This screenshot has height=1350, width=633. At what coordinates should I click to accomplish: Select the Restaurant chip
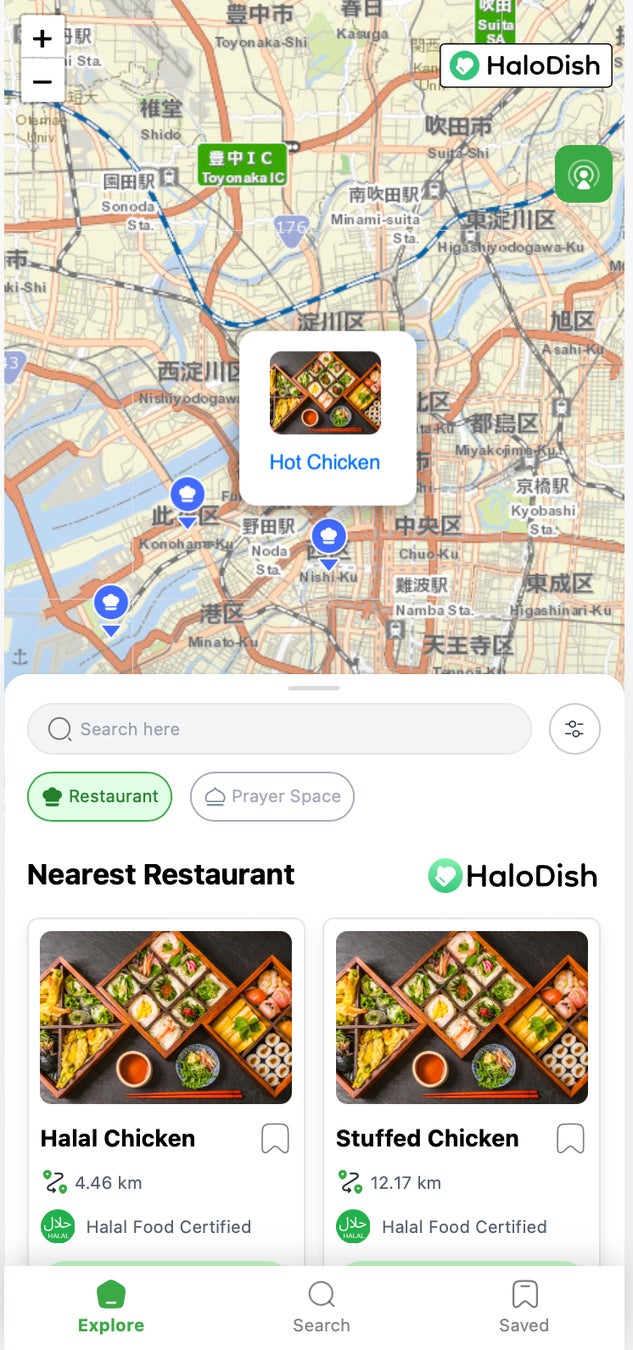(100, 796)
